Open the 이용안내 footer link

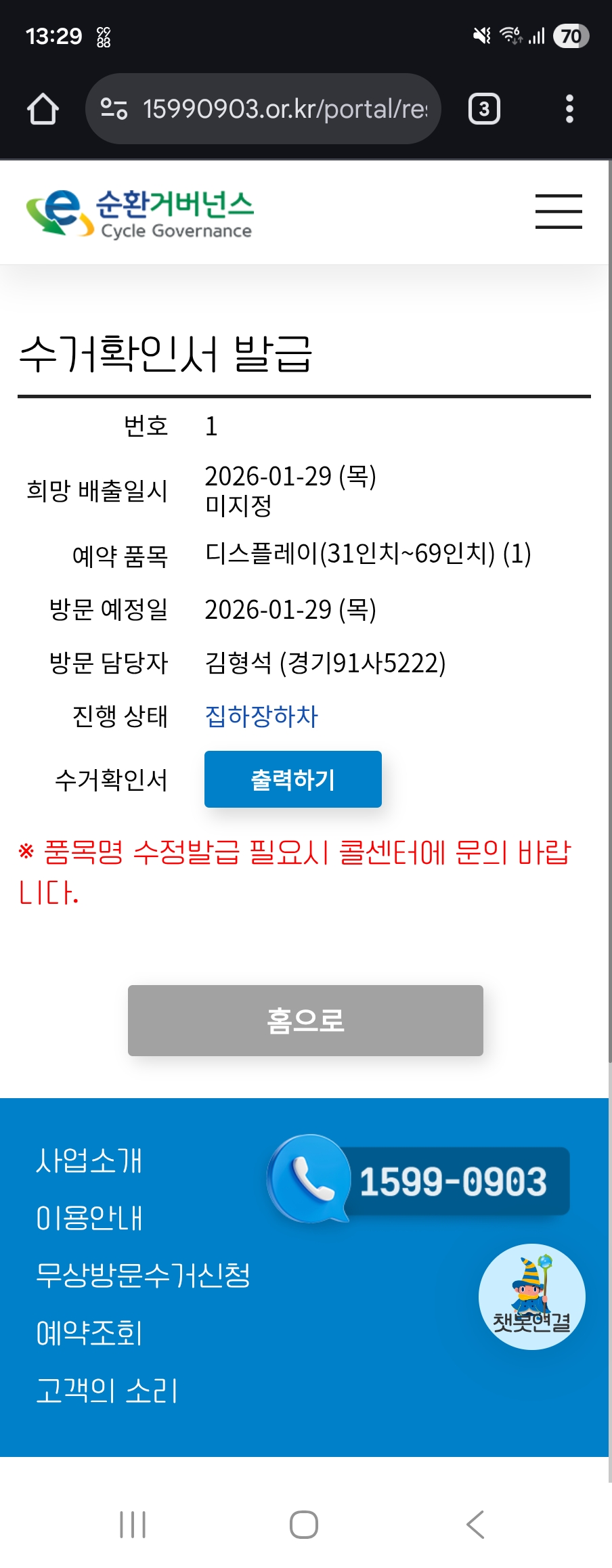coord(89,1218)
